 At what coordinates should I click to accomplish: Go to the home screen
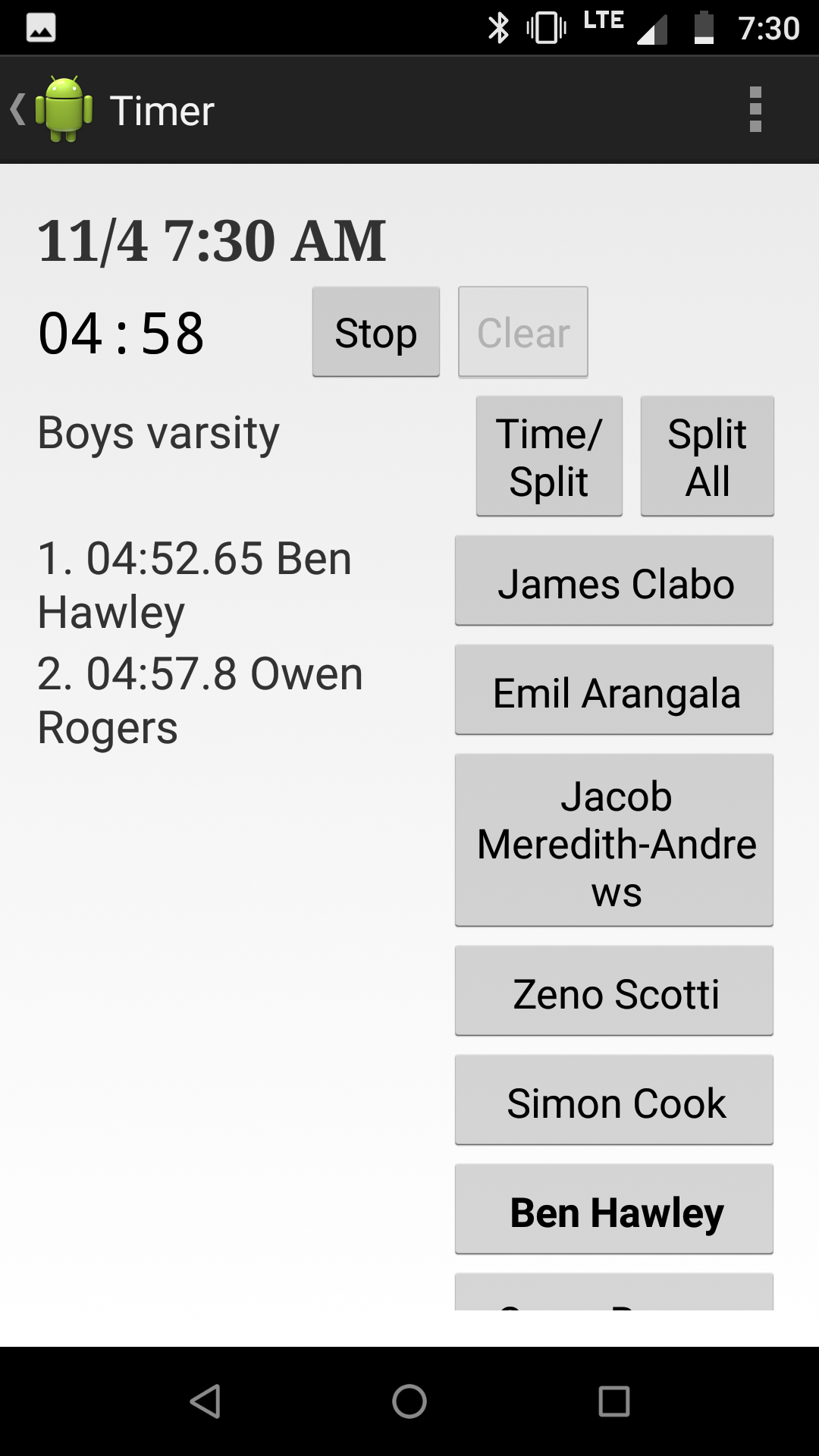(409, 1401)
